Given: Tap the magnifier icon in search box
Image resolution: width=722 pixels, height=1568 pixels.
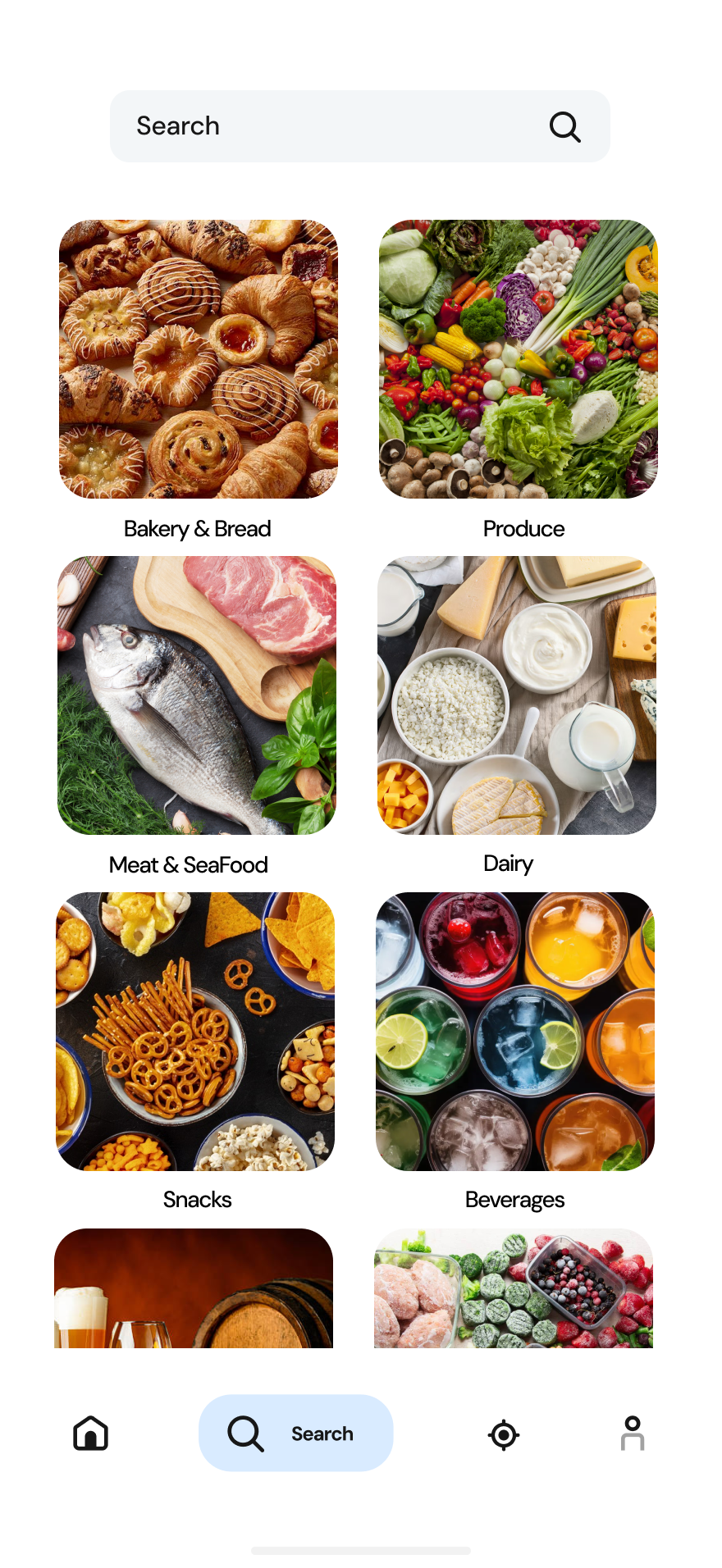Looking at the screenshot, I should [564, 127].
